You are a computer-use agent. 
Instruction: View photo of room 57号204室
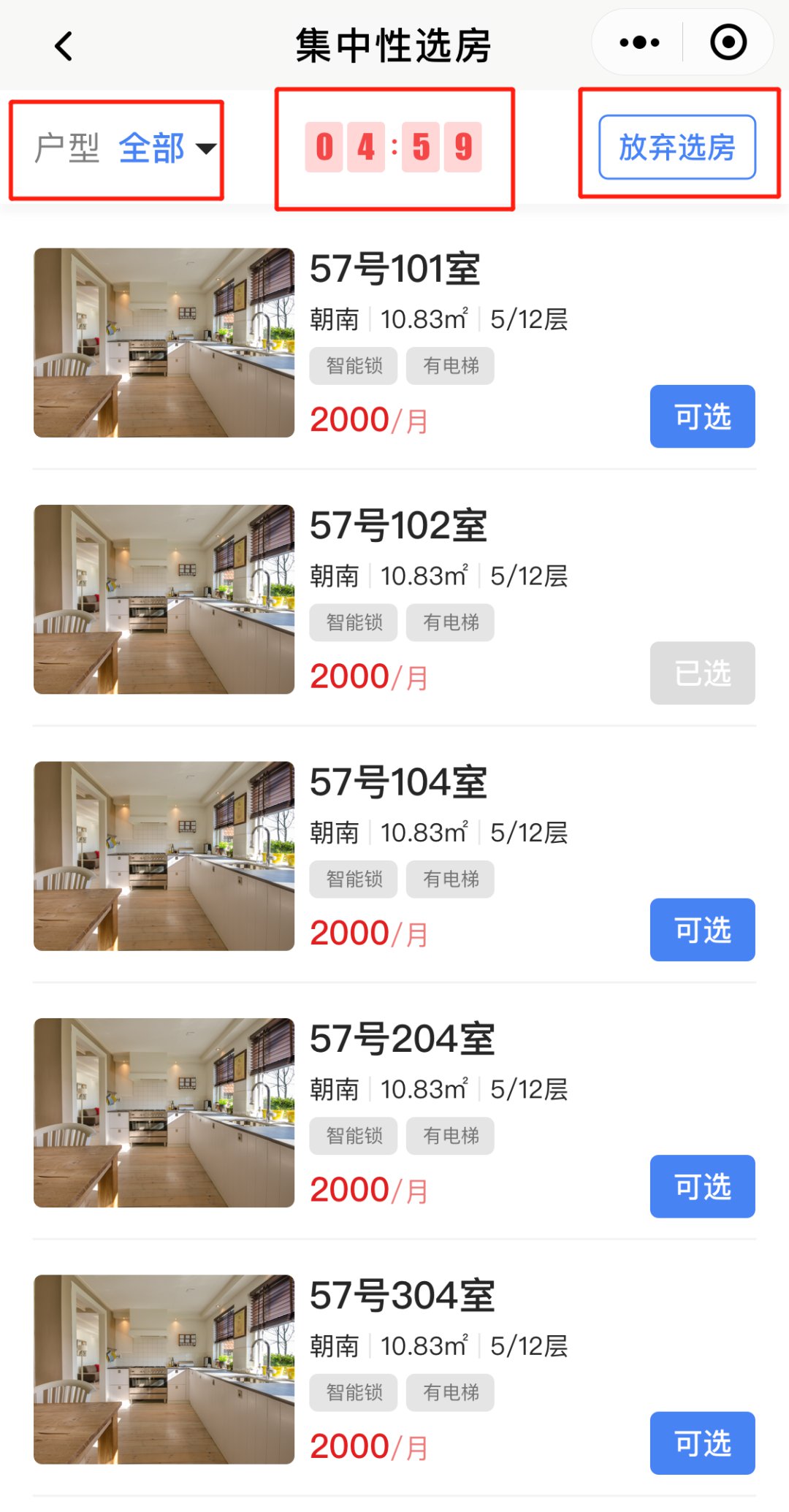click(x=164, y=1112)
